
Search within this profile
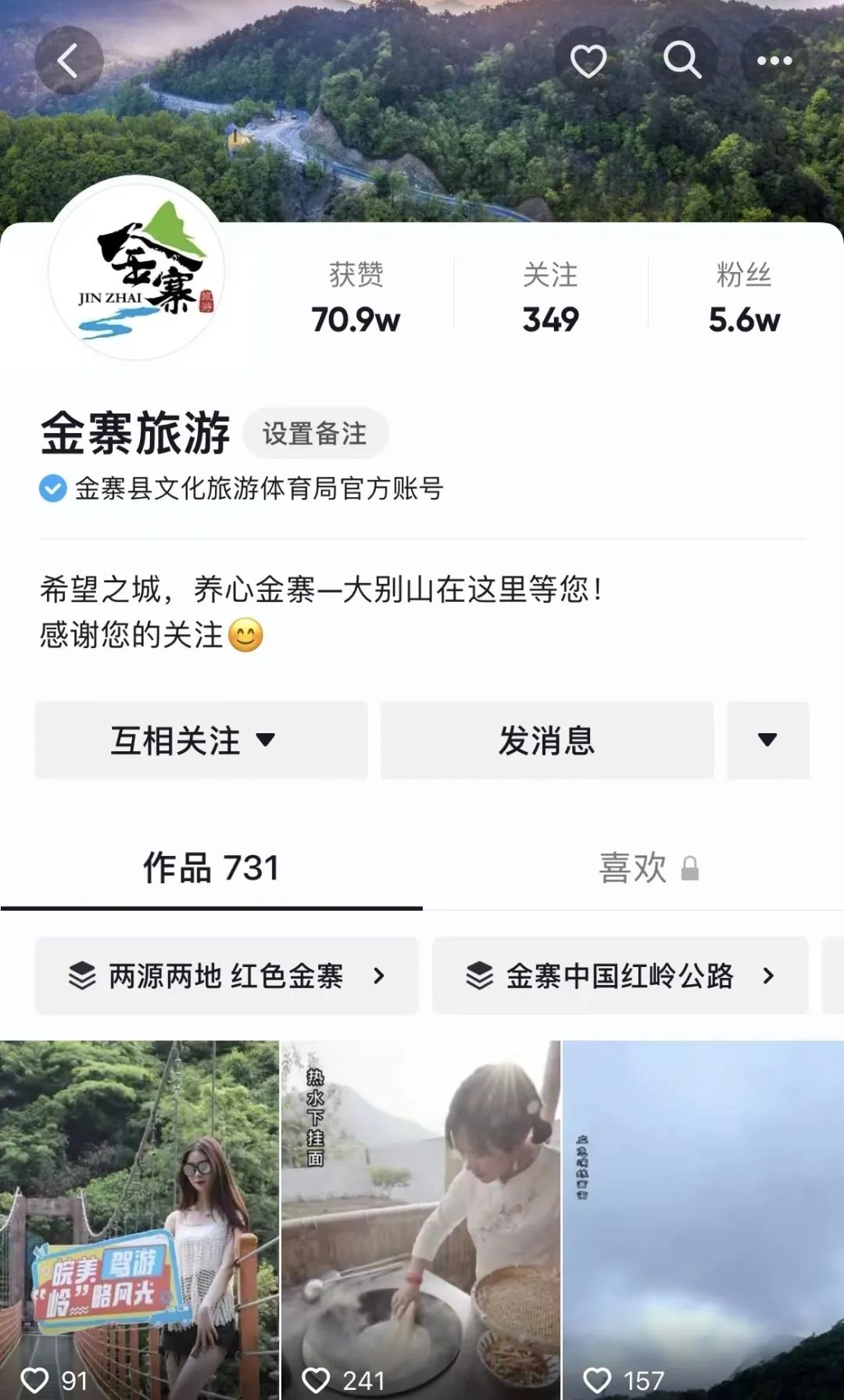point(682,60)
